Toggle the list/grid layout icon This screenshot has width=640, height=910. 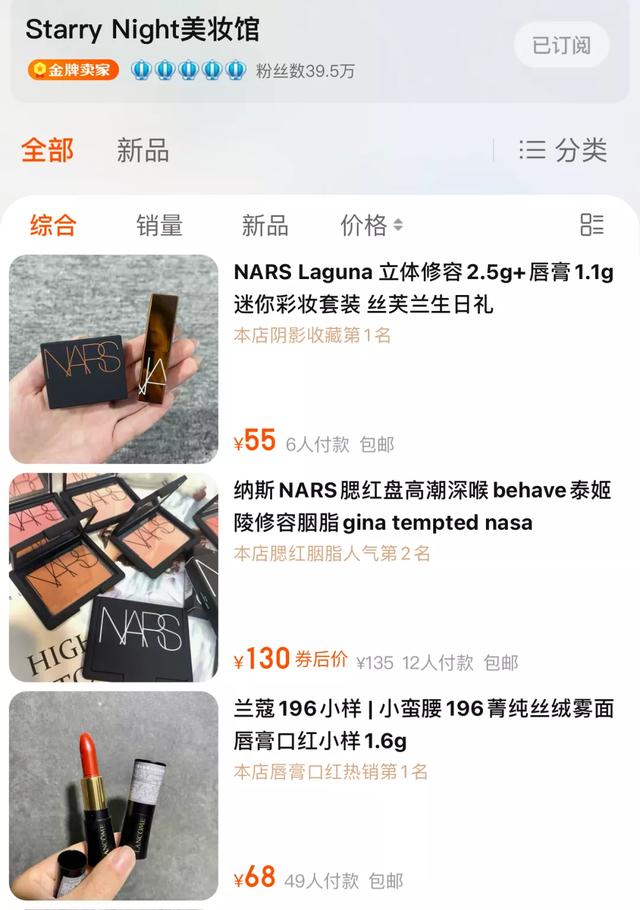[592, 225]
